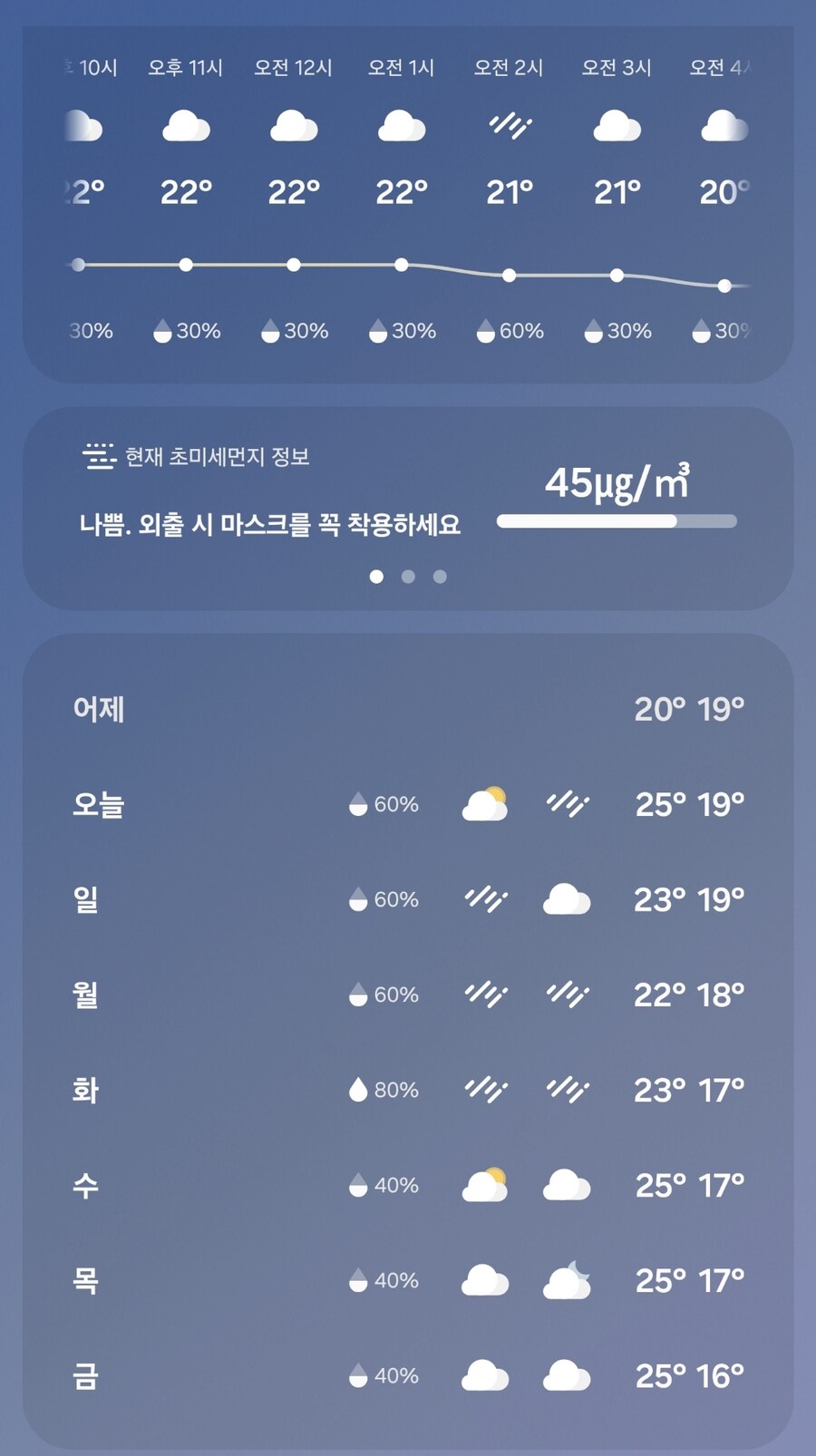
Task: Open the 목 daily forecast row
Action: [x=408, y=1280]
